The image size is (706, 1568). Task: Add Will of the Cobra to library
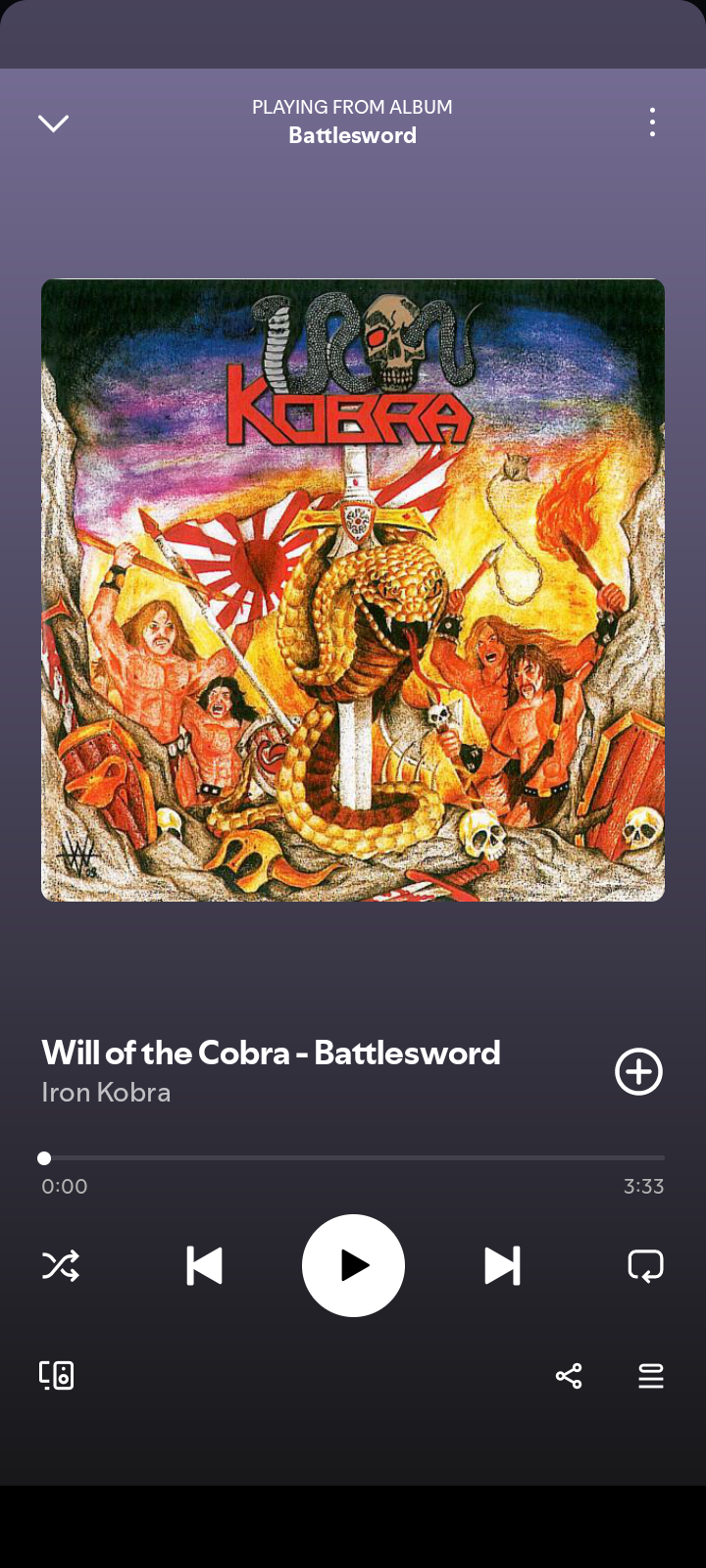[x=638, y=1071]
